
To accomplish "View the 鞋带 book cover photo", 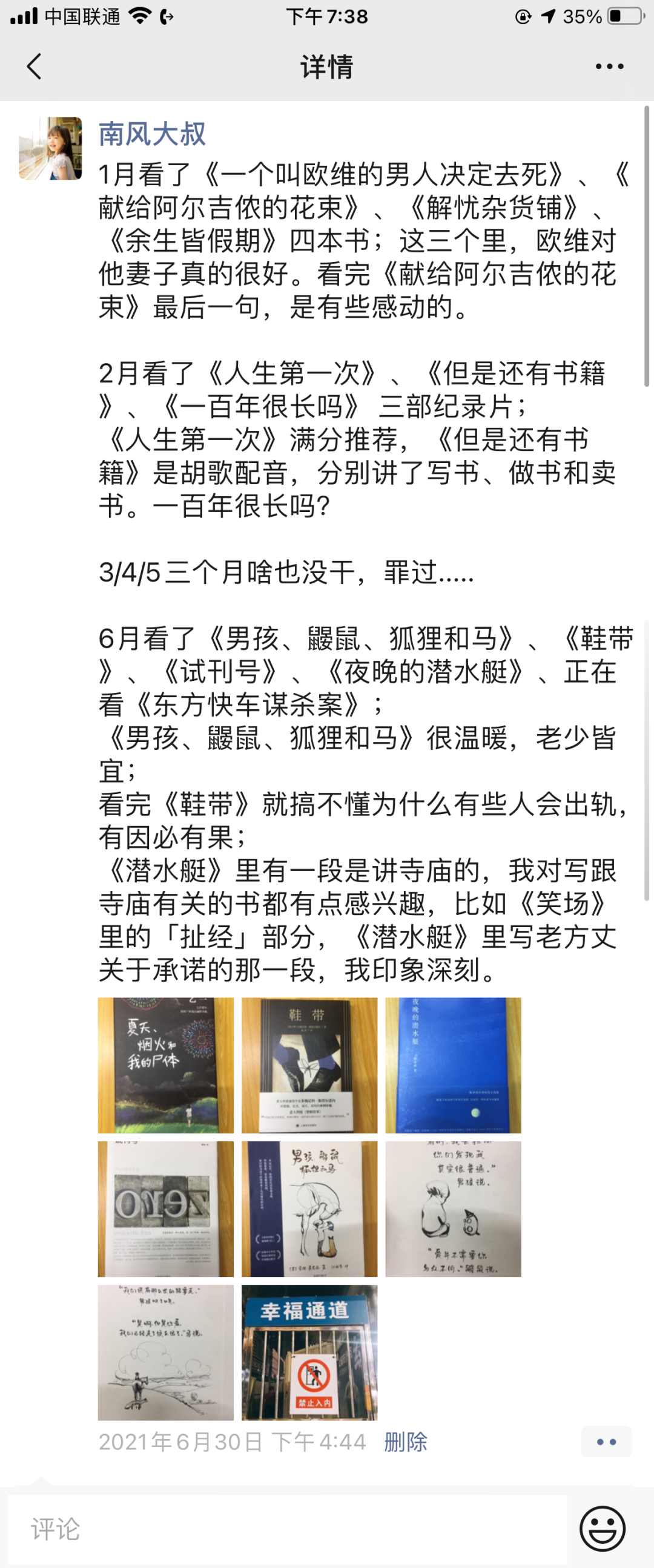I will pos(309,1065).
